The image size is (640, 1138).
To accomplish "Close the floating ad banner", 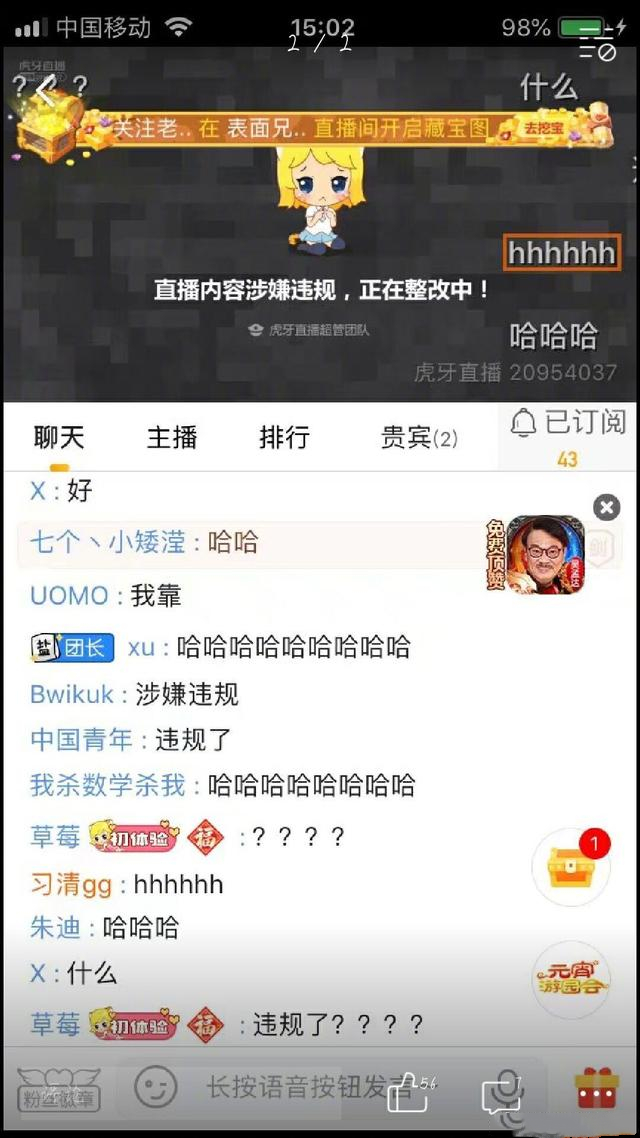I will pos(606,507).
